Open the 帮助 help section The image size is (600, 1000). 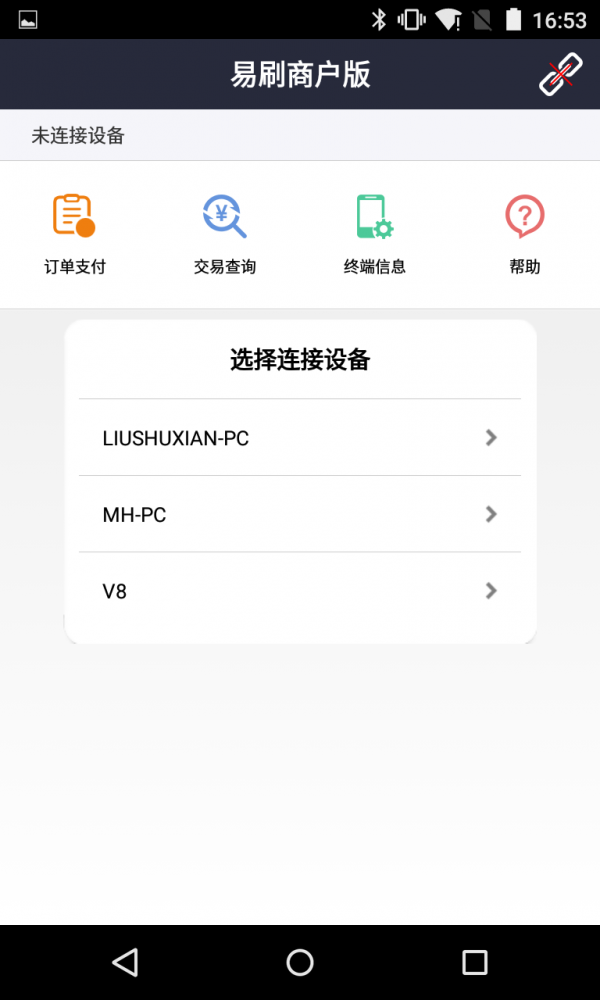coord(525,234)
